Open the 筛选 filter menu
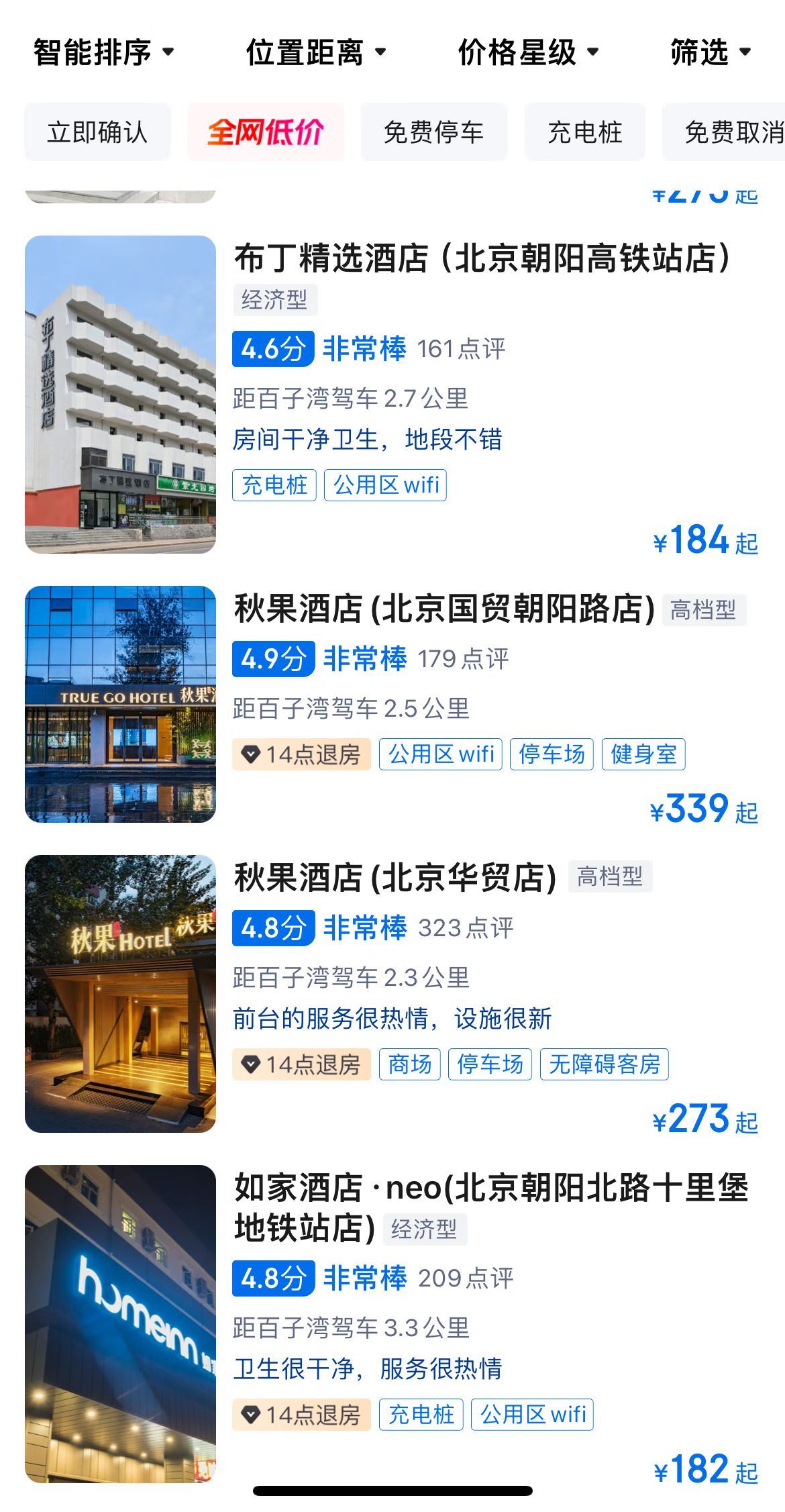The image size is (785, 1512). coord(711,52)
